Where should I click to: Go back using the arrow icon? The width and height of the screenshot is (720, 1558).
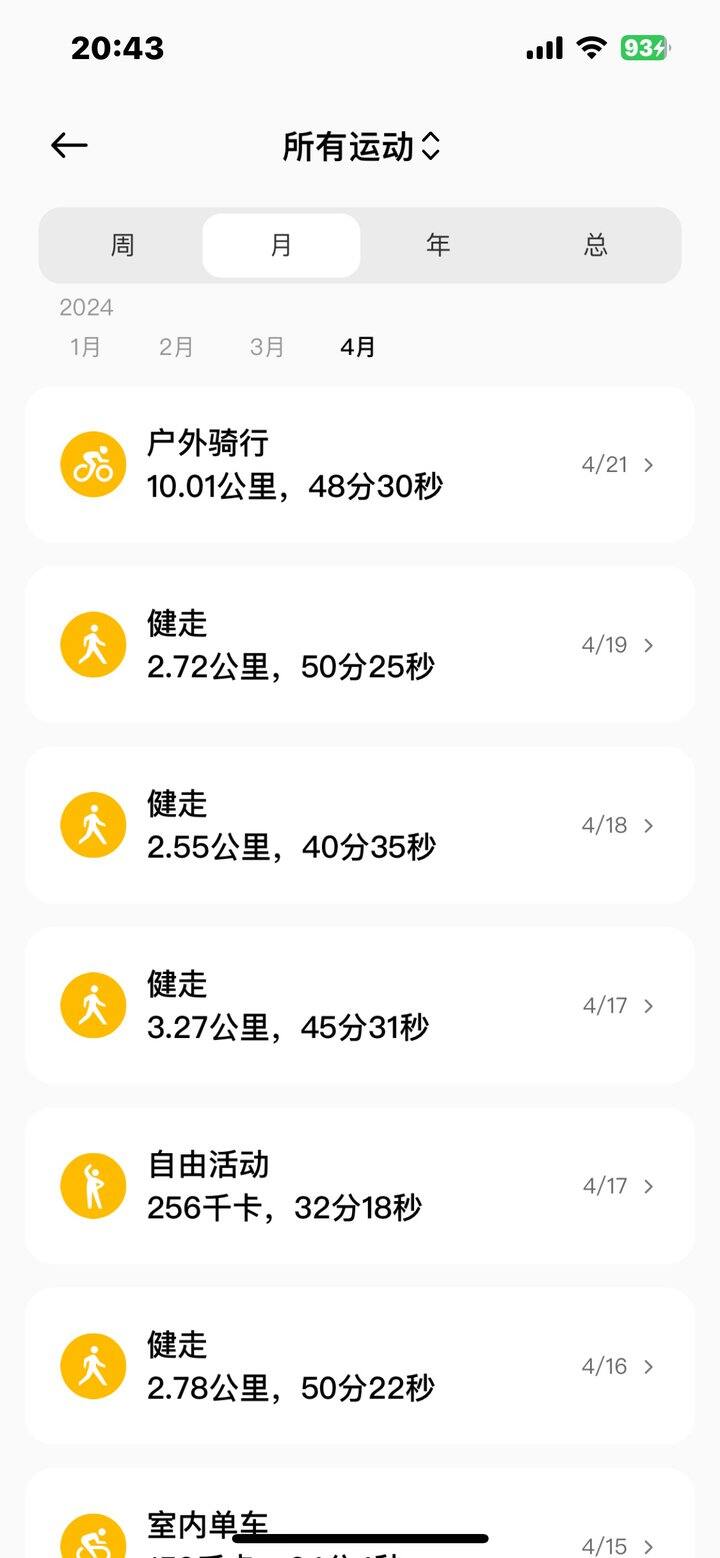69,146
